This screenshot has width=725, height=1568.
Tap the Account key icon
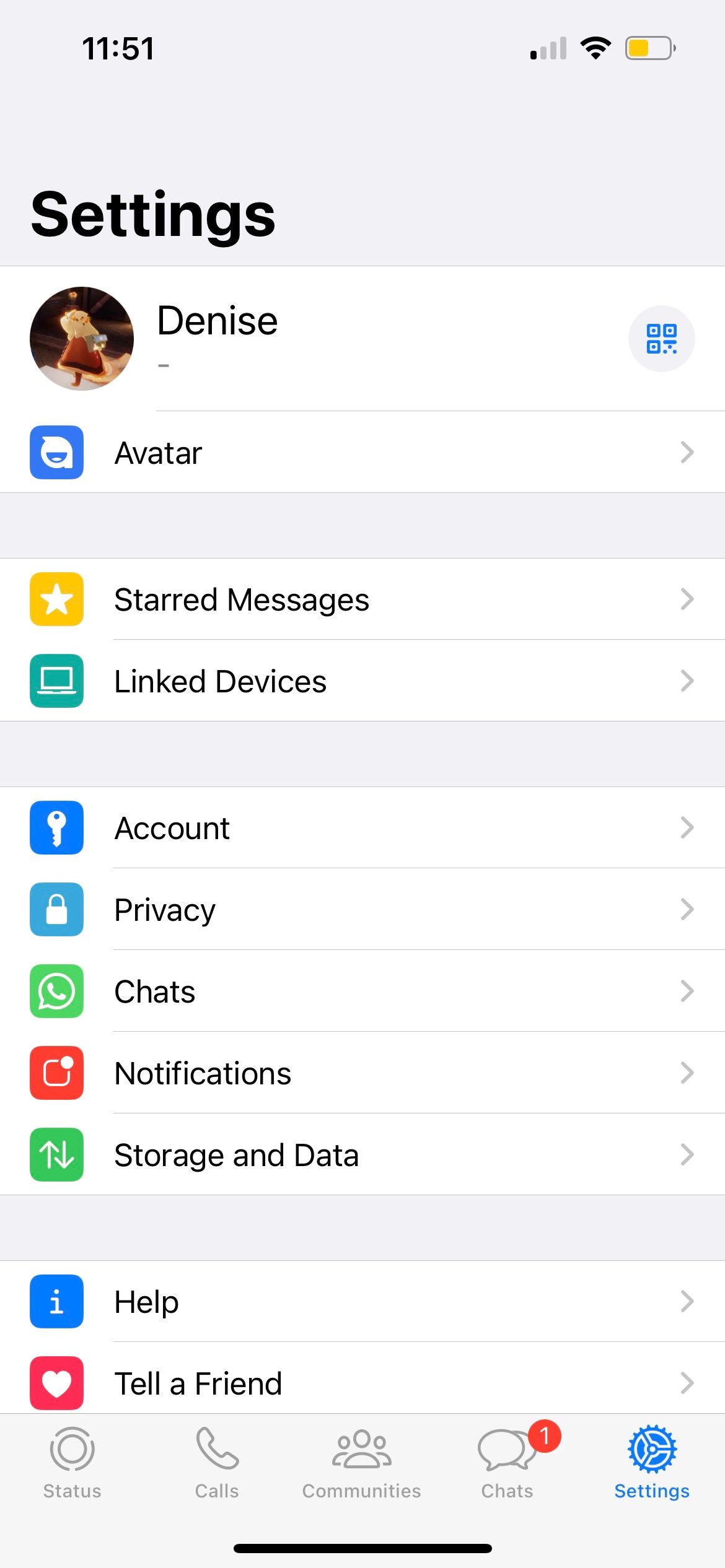pos(56,828)
